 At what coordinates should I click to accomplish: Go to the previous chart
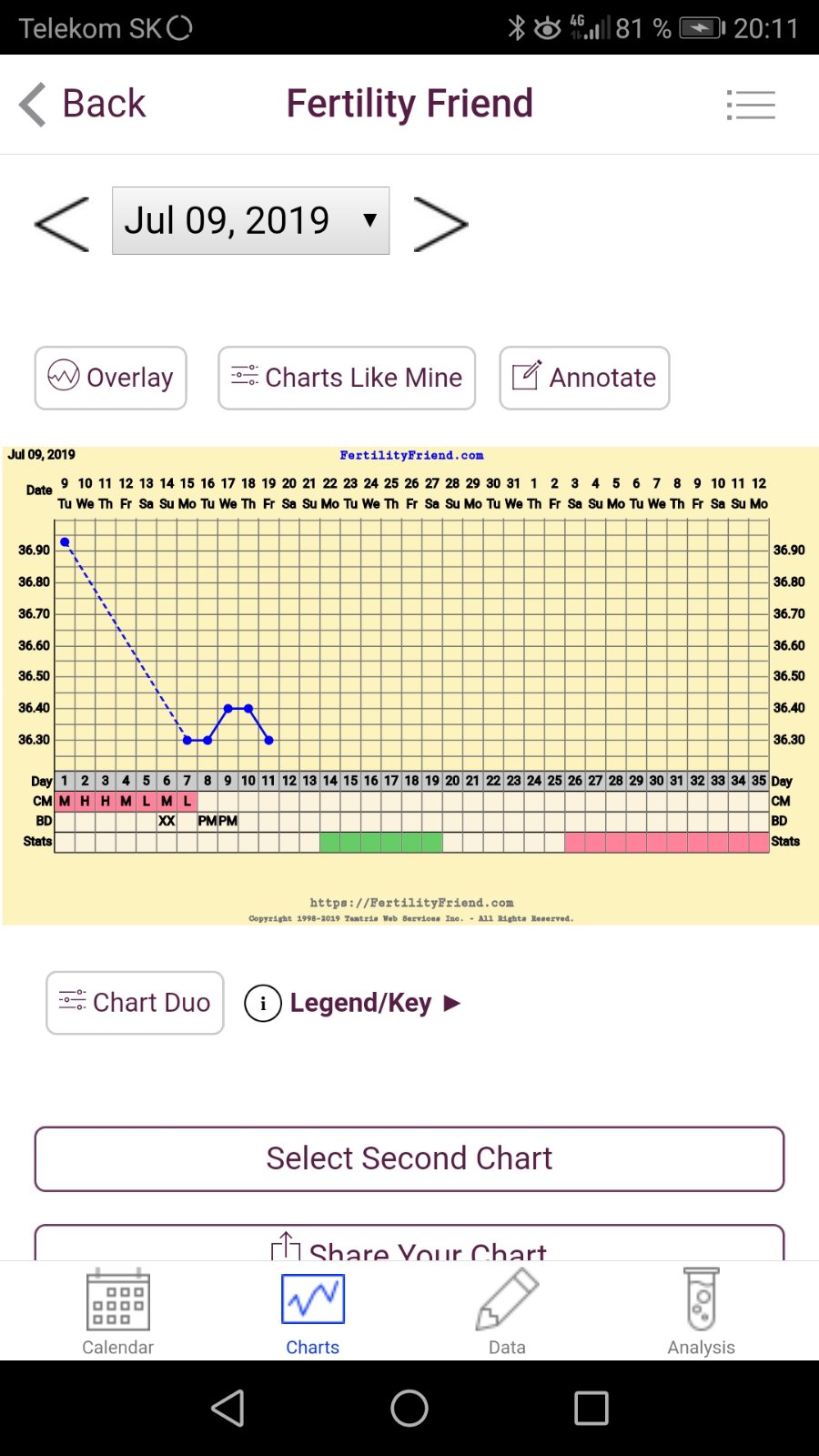click(62, 223)
